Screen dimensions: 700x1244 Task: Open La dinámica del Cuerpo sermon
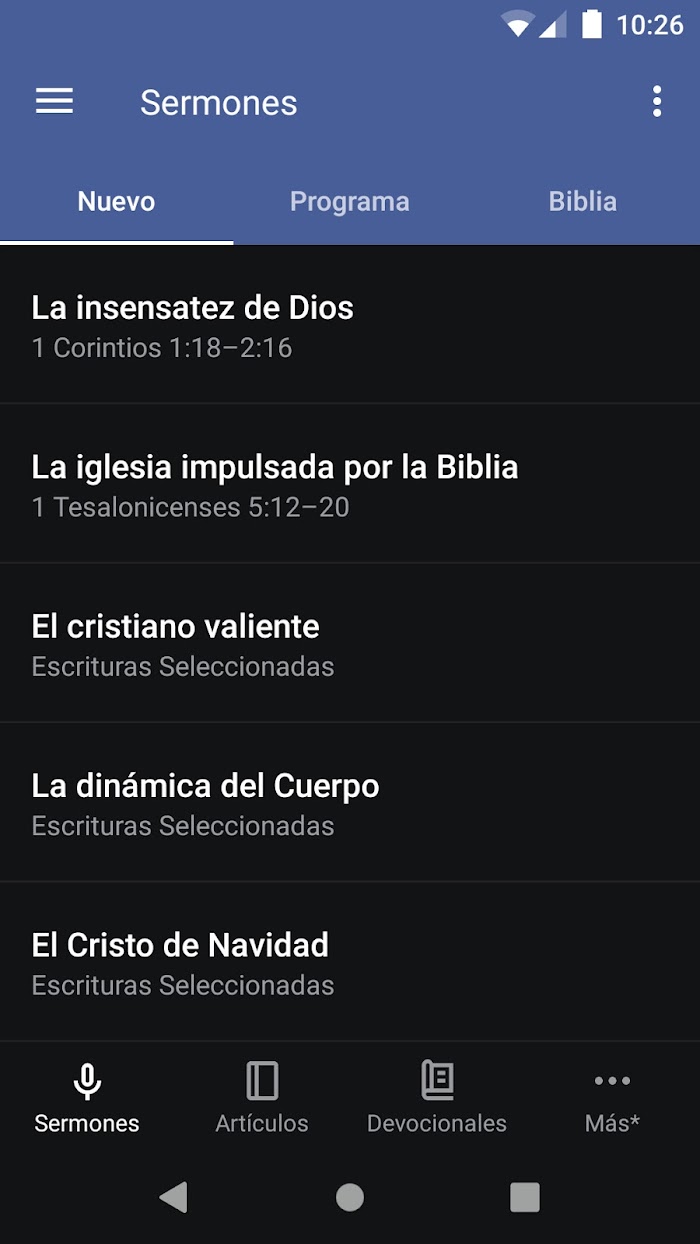[350, 802]
